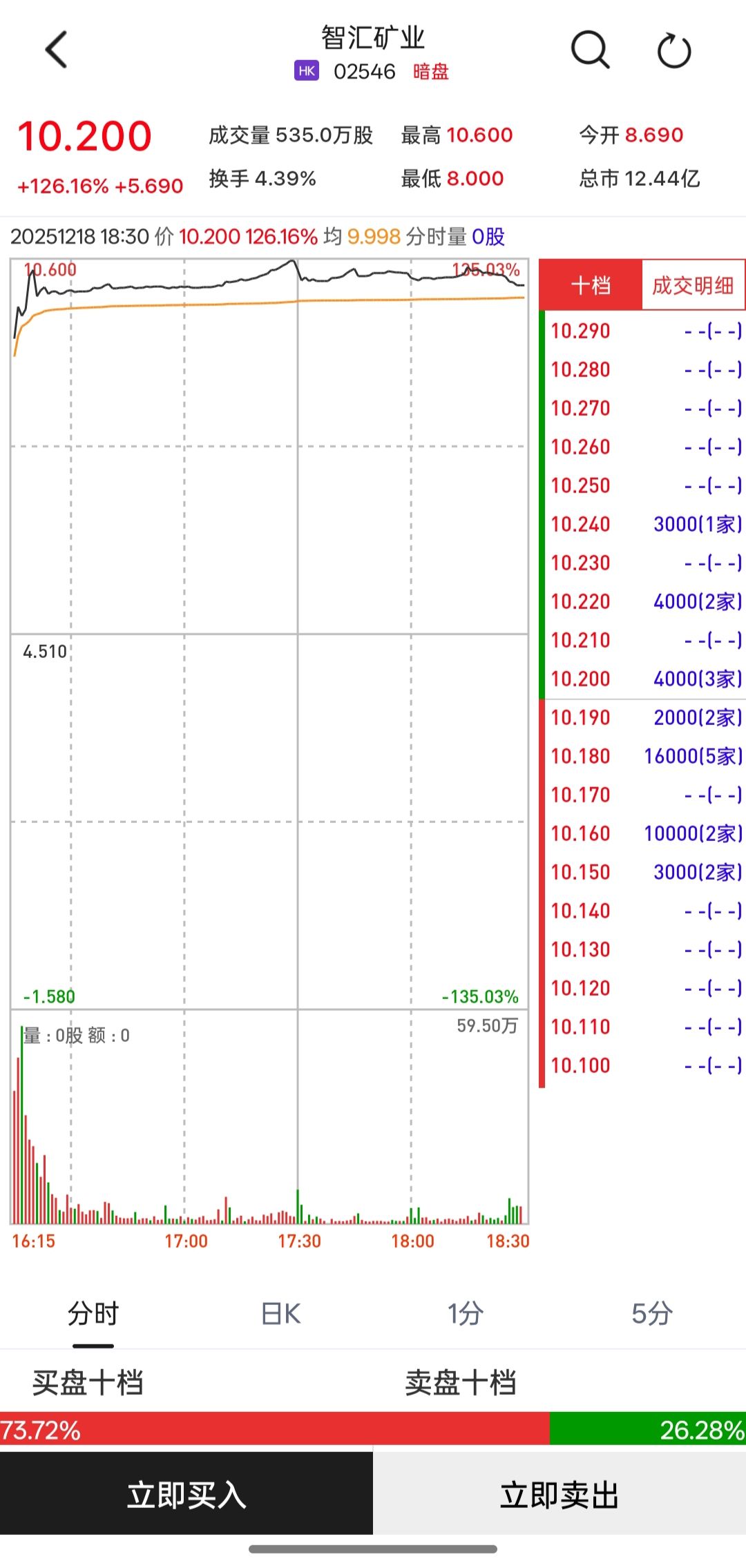
Task: Switch to 日K chart
Action: pyautogui.click(x=281, y=1314)
